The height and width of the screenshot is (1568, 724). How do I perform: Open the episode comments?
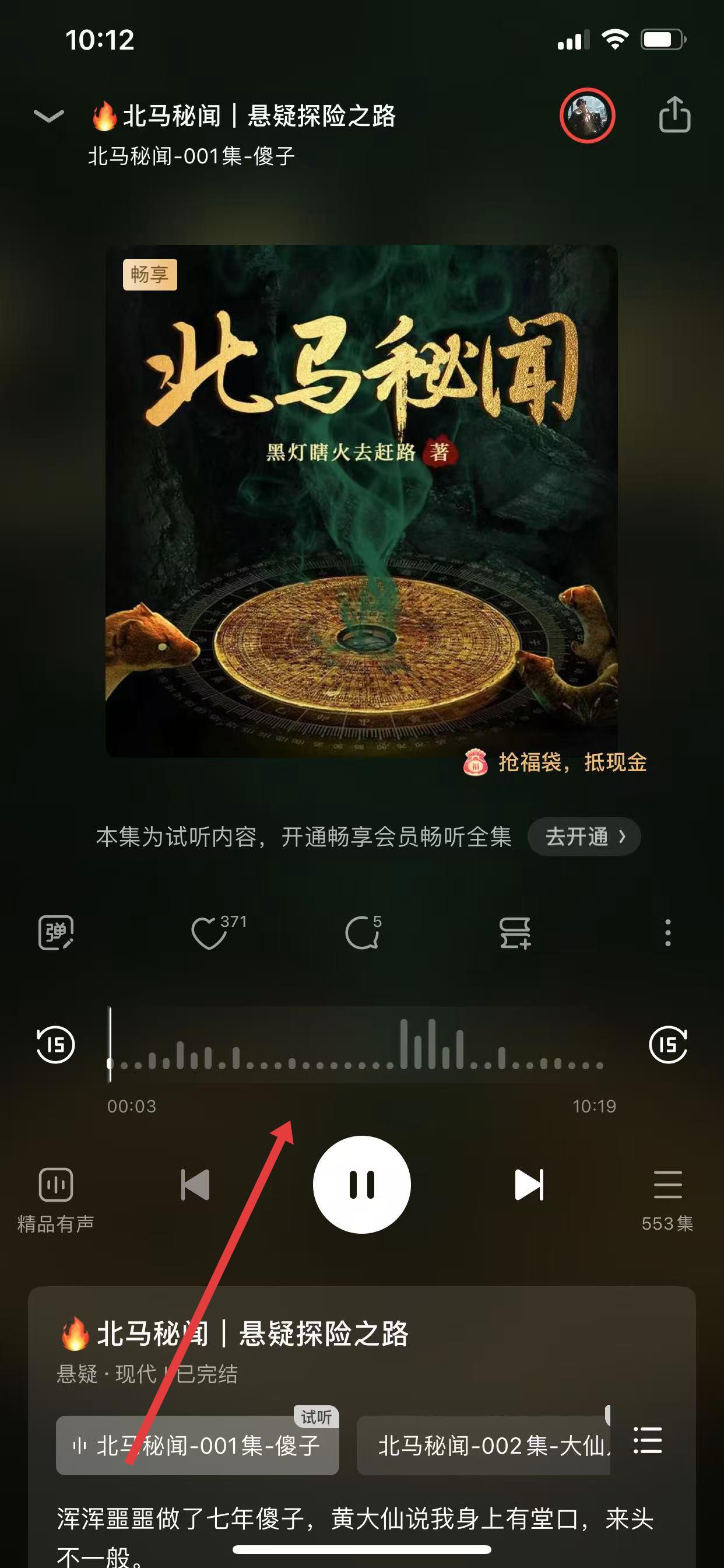pos(363,933)
